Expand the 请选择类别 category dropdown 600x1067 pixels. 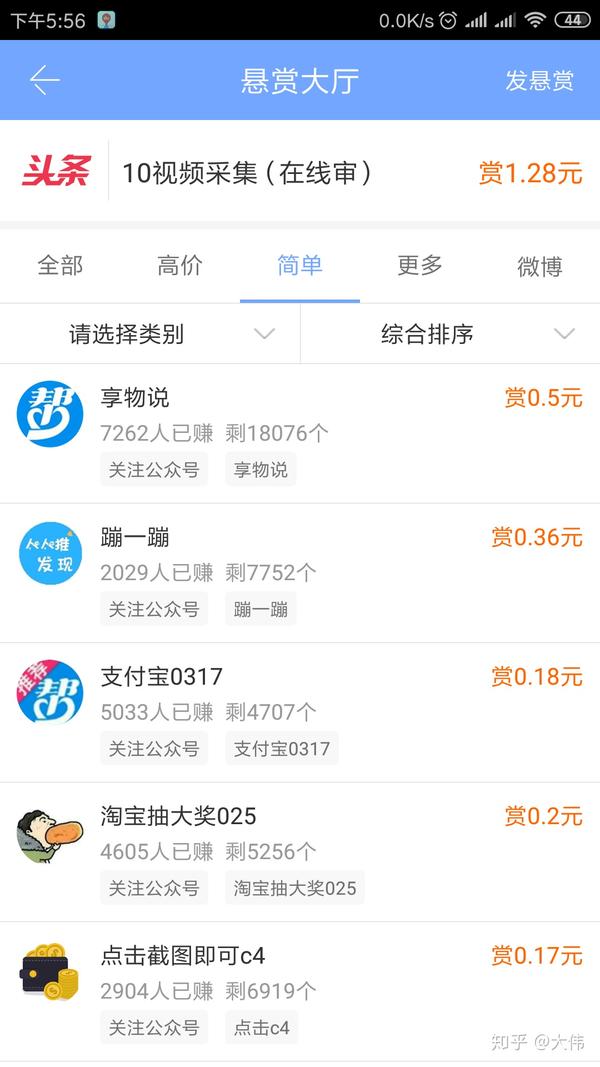pos(150,334)
